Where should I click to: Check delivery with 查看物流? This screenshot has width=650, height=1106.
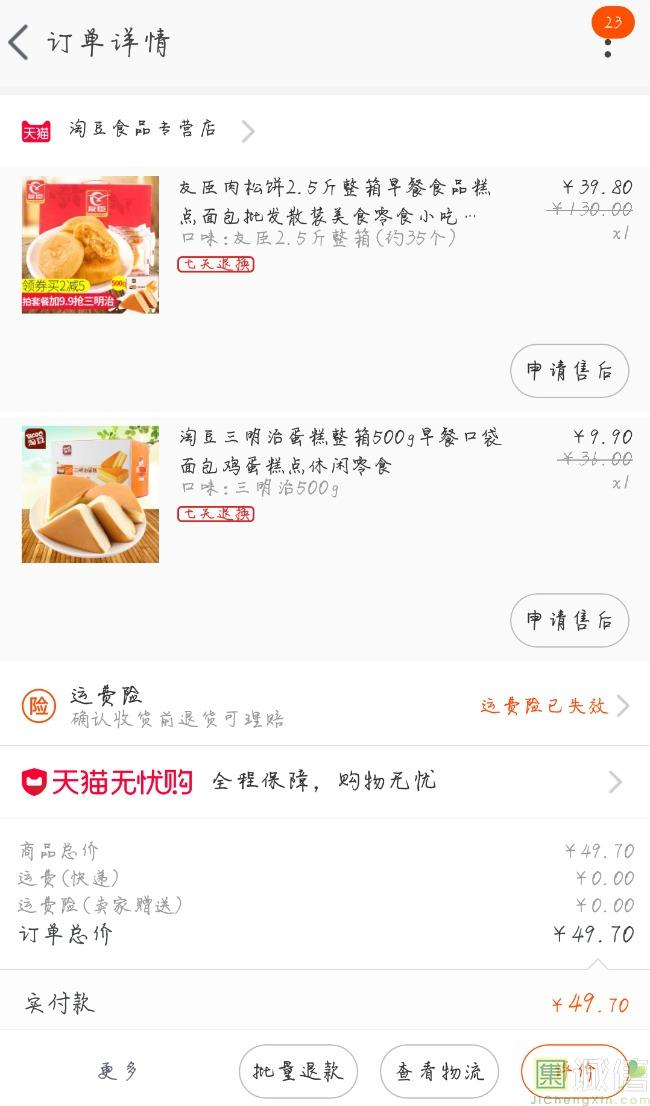(440, 1071)
